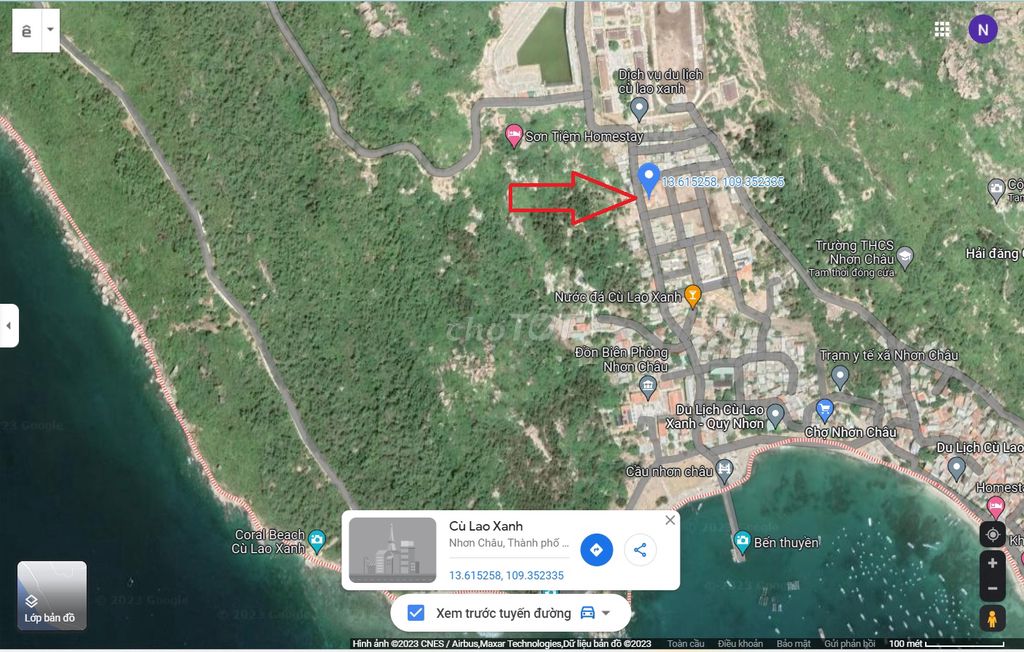Collapse the side panel arrow
The image size is (1024, 652).
click(x=8, y=326)
